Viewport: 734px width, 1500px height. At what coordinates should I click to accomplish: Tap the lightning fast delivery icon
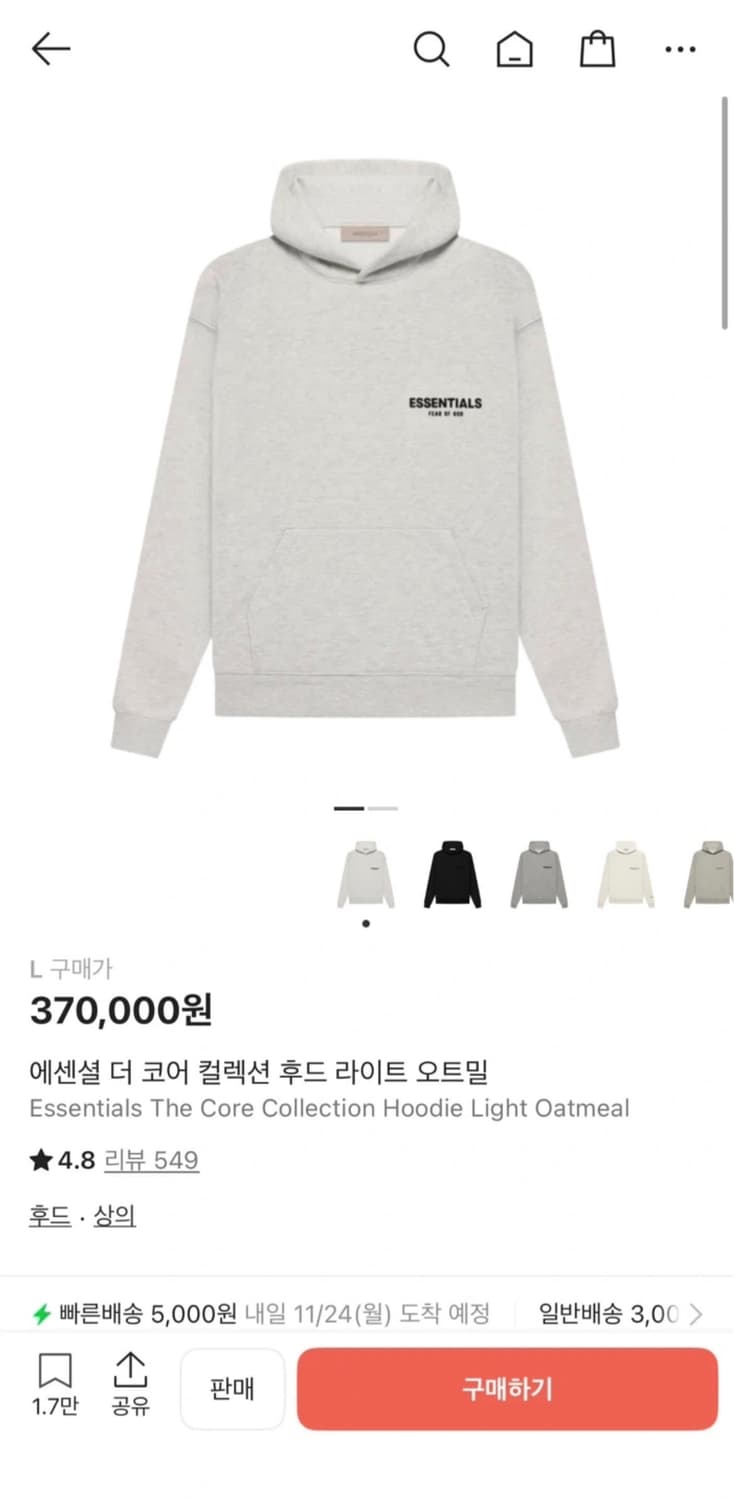(x=40, y=1314)
